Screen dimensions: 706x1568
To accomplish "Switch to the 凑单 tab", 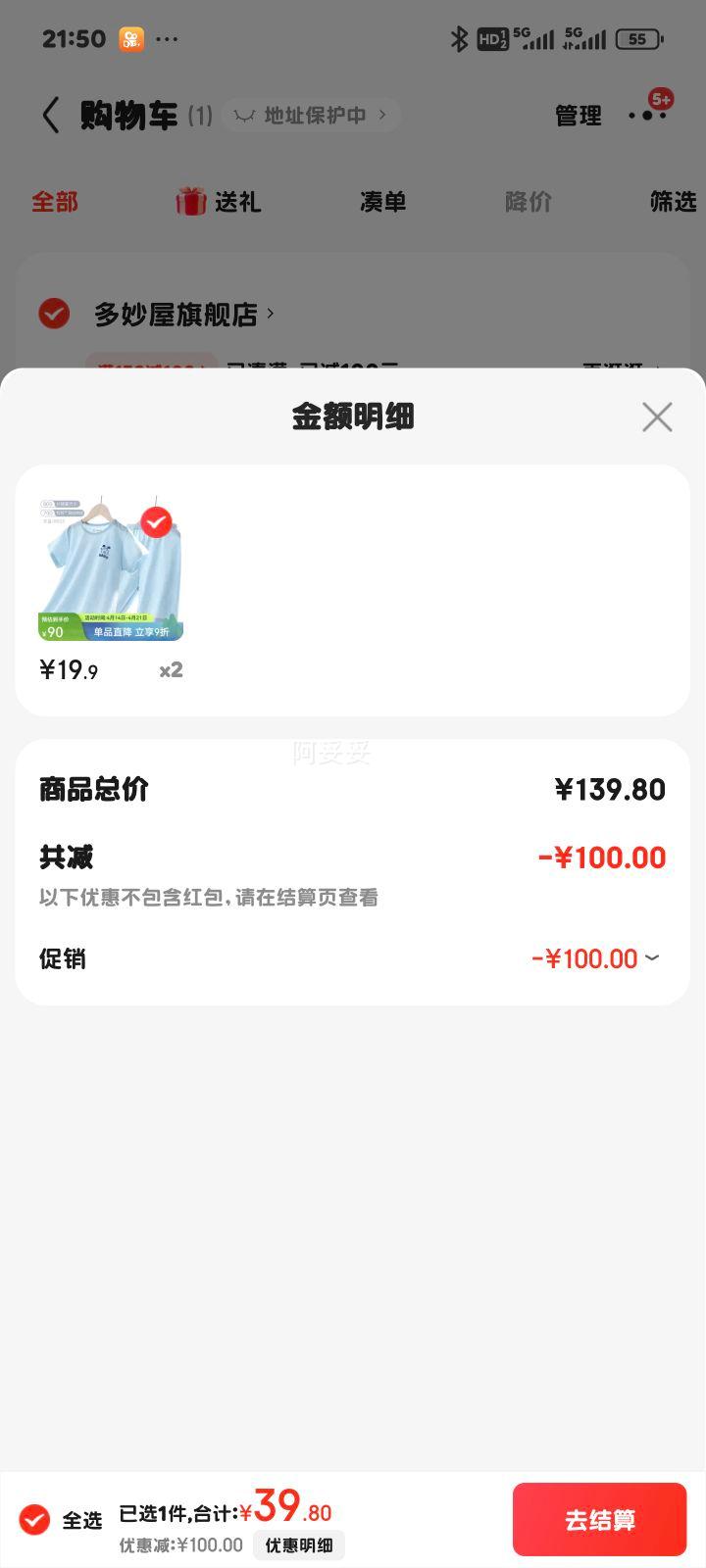I will [x=381, y=201].
